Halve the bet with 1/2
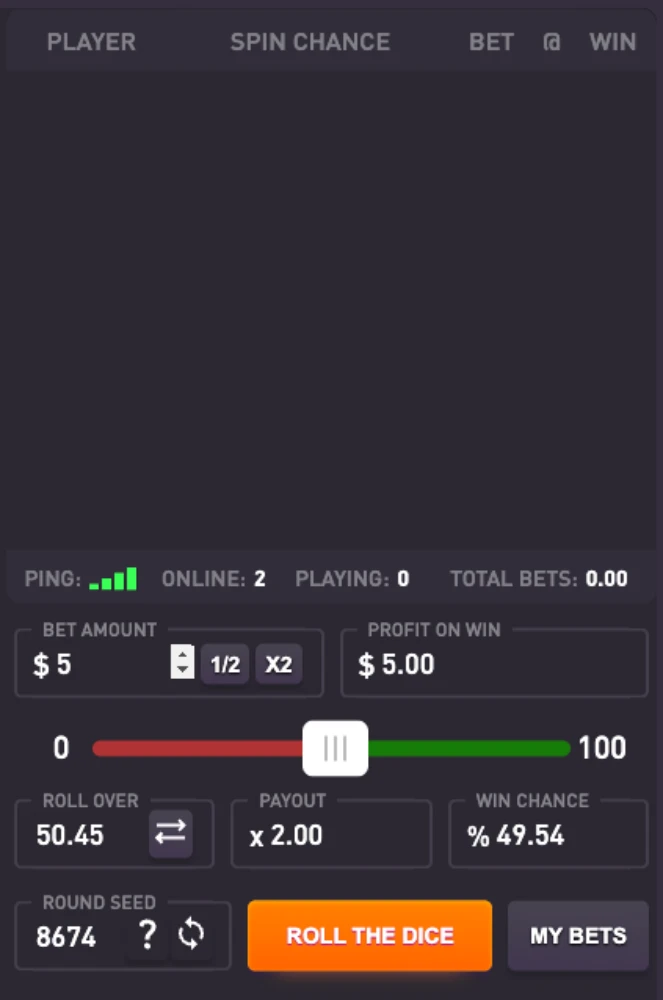The height and width of the screenshot is (1000, 663). 225,664
